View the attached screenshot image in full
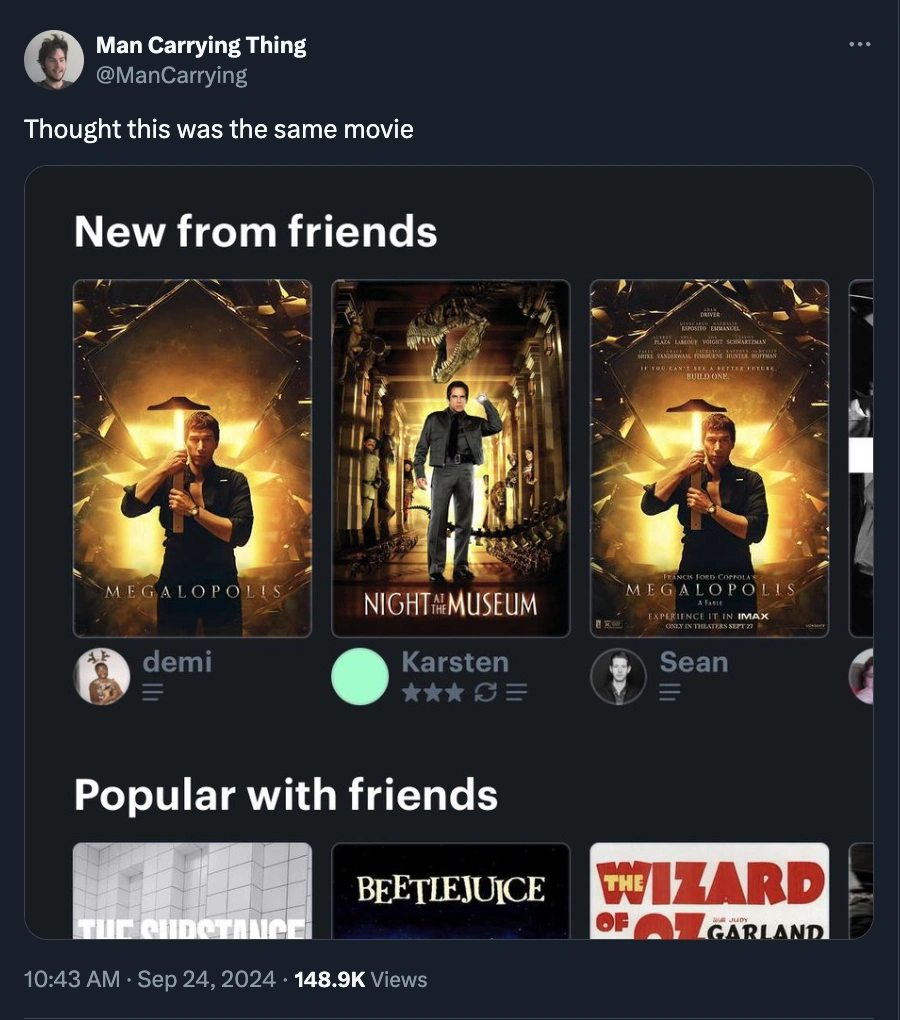Image resolution: width=900 pixels, height=1020 pixels. coord(448,551)
